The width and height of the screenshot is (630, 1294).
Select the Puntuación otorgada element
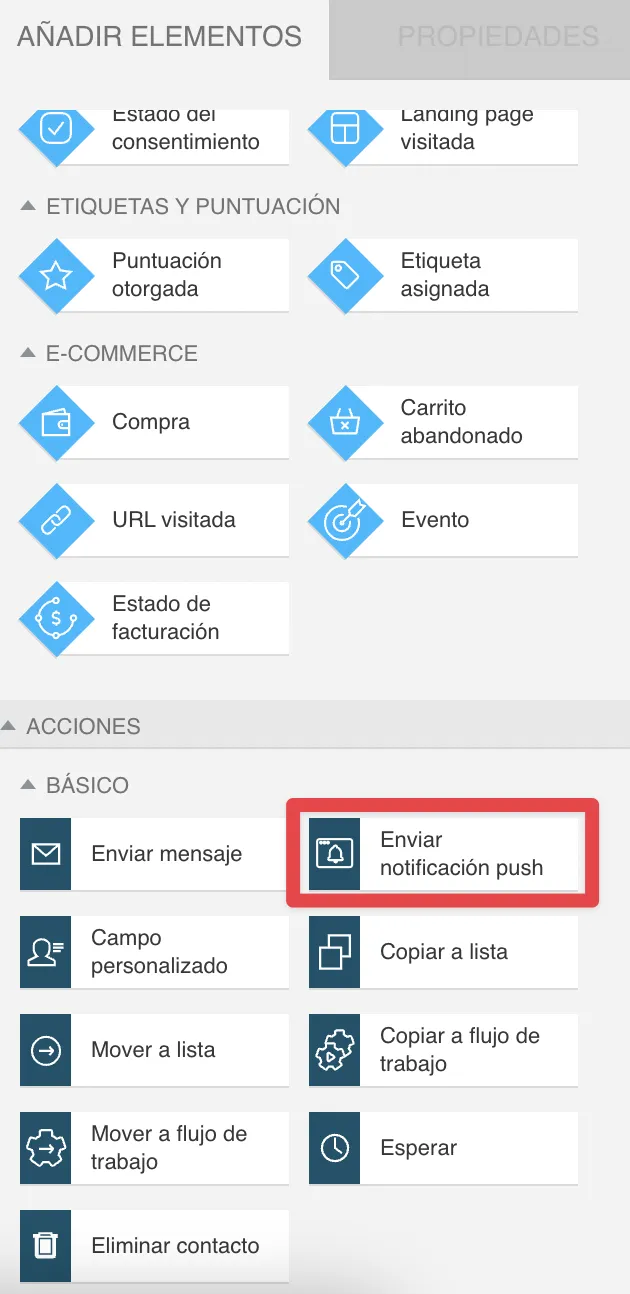tap(154, 275)
